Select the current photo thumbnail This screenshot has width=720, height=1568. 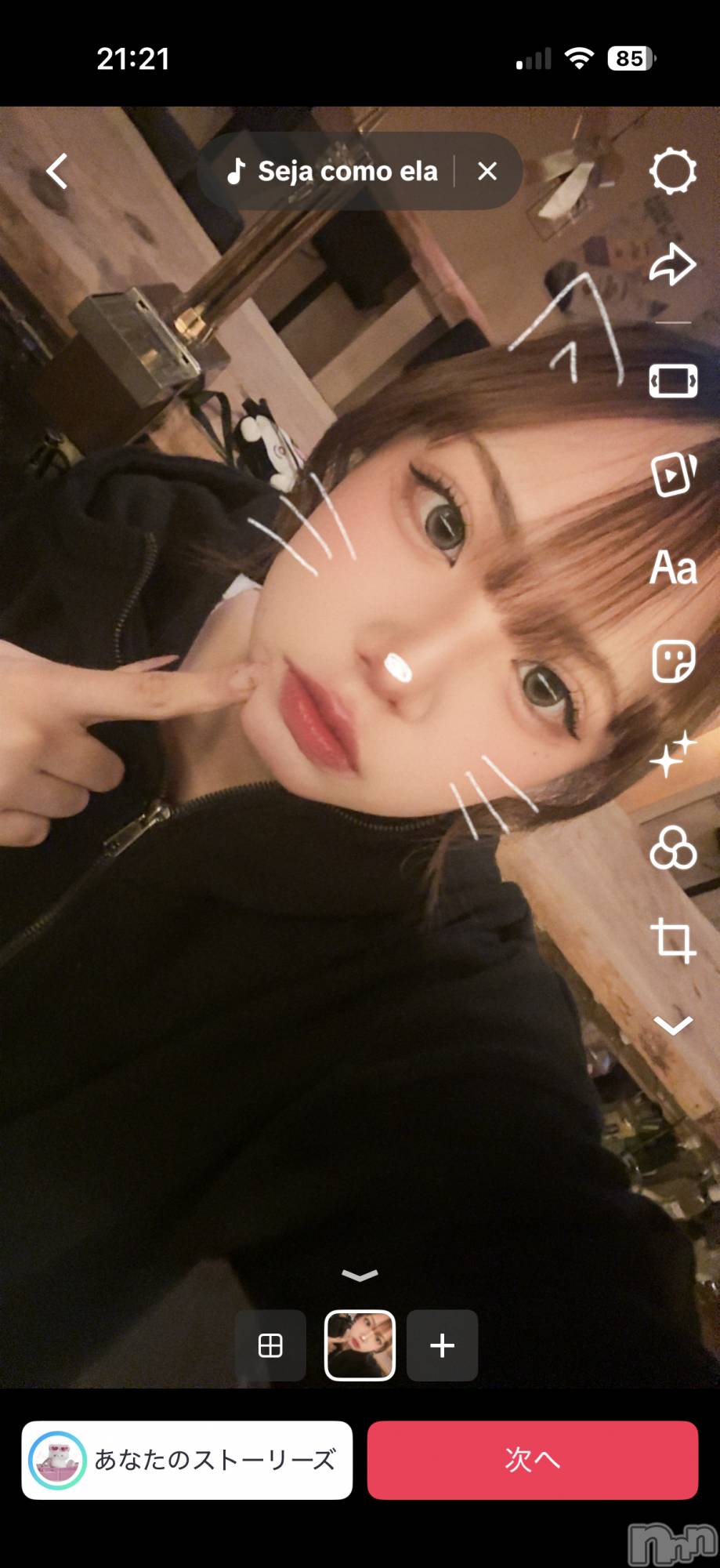(360, 1345)
